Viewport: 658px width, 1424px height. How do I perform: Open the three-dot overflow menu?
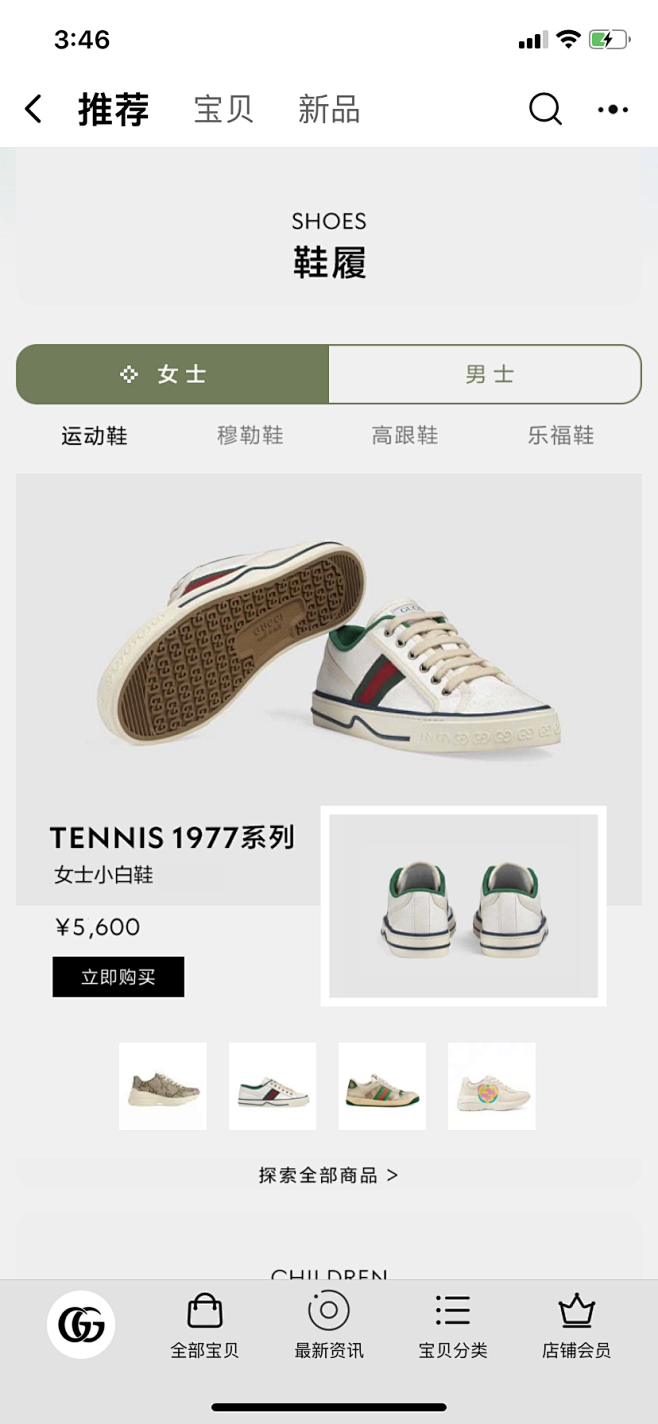[x=613, y=109]
